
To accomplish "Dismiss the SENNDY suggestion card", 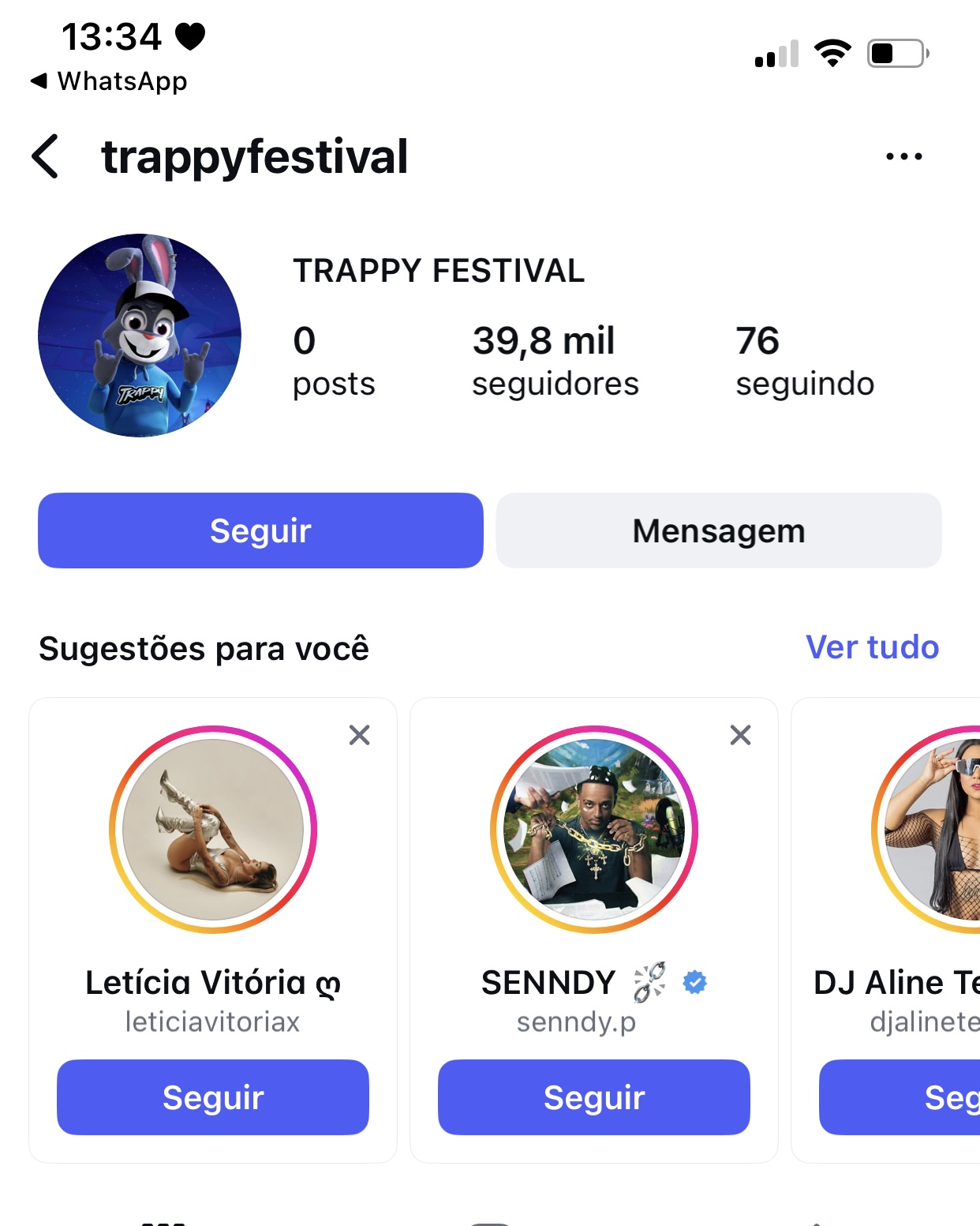I will click(740, 735).
